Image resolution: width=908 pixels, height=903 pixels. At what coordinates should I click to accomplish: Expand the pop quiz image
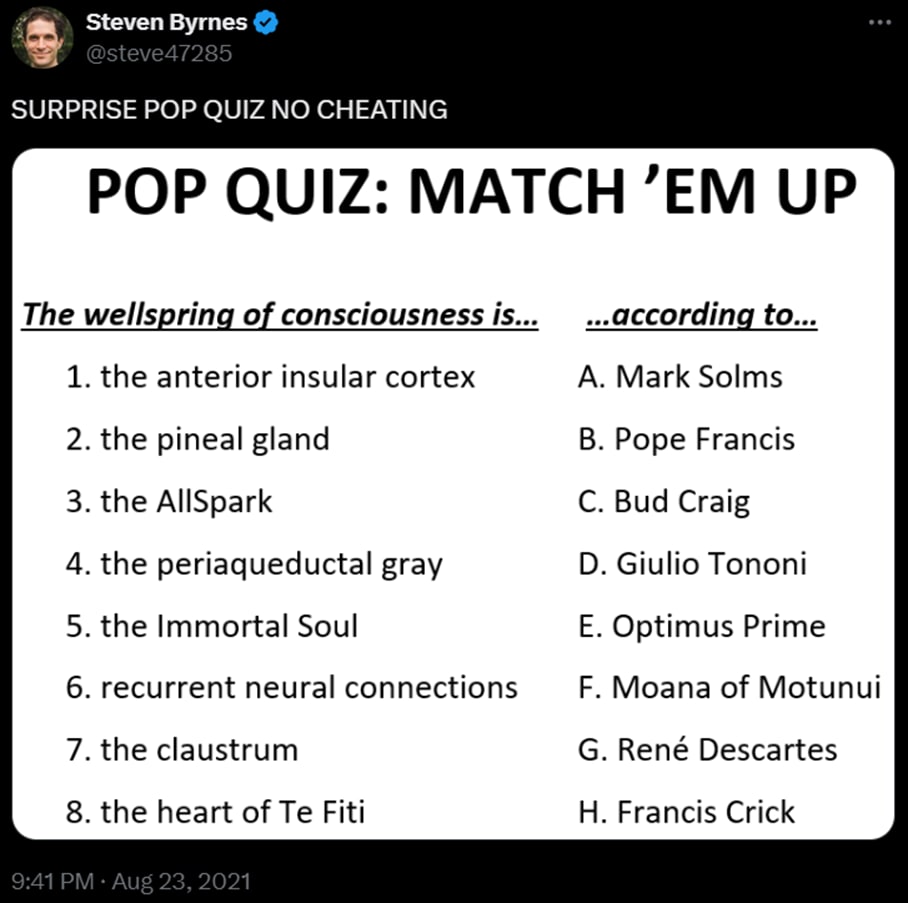tap(453, 494)
